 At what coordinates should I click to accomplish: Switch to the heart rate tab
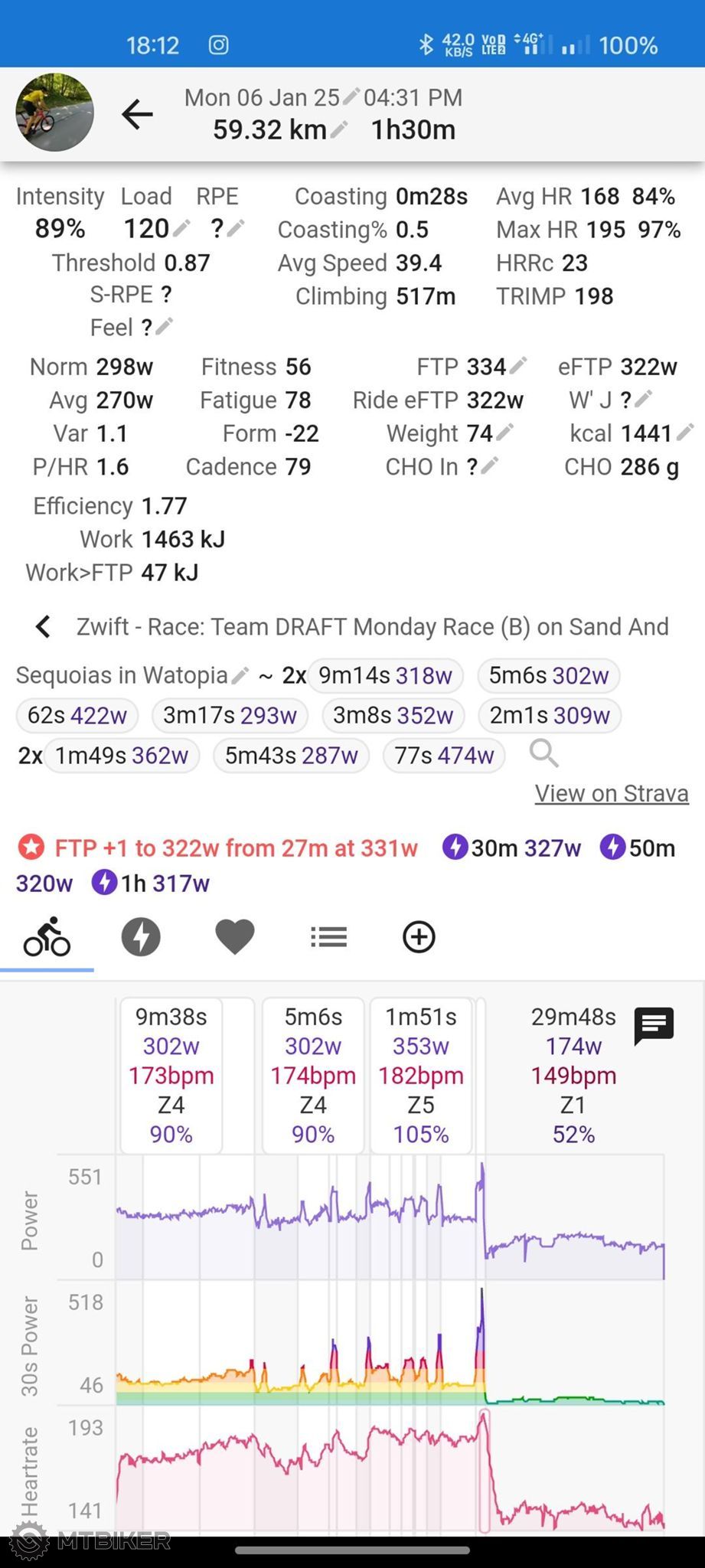(x=234, y=937)
